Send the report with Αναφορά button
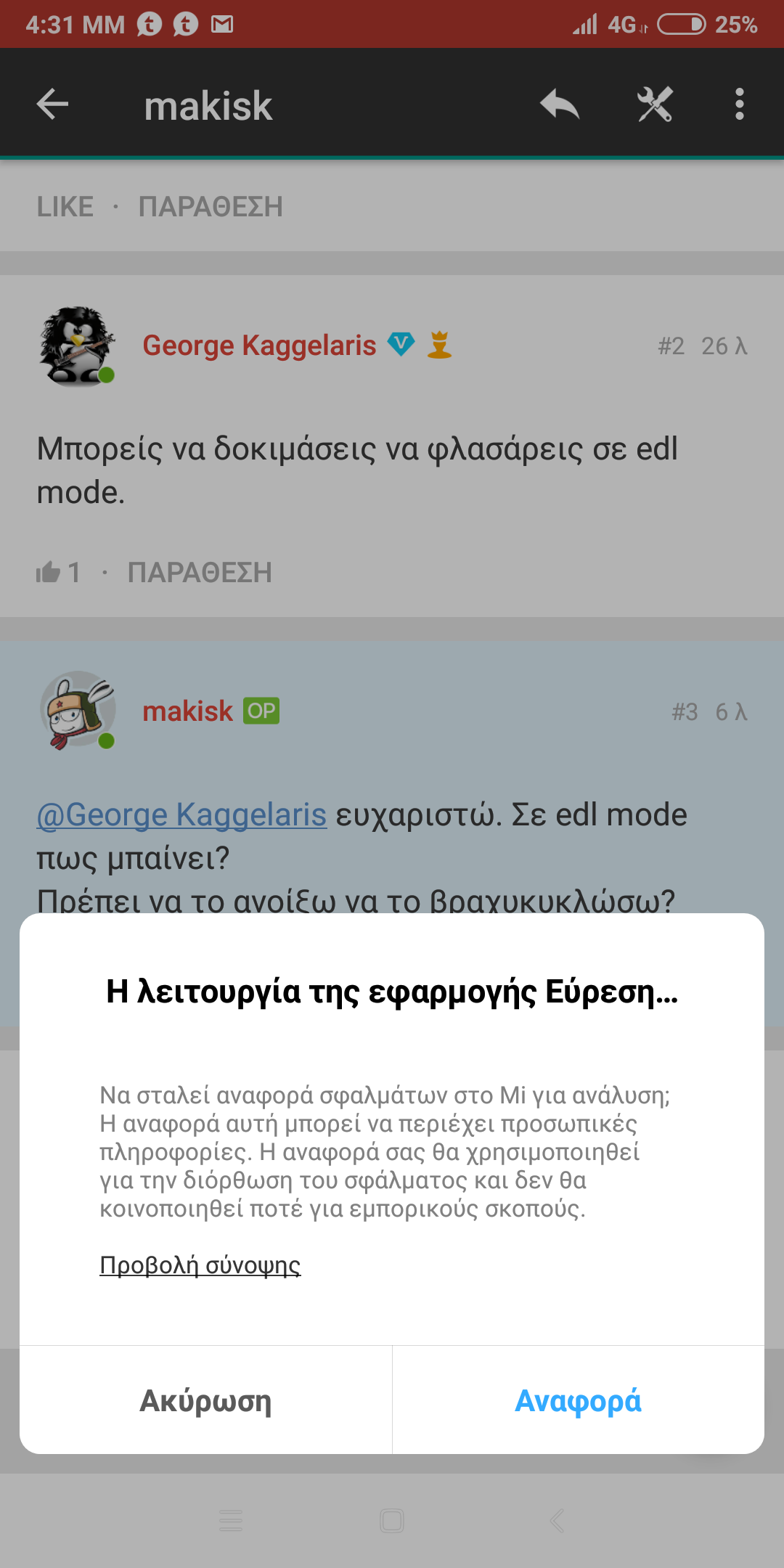784x1568 pixels. click(578, 1400)
